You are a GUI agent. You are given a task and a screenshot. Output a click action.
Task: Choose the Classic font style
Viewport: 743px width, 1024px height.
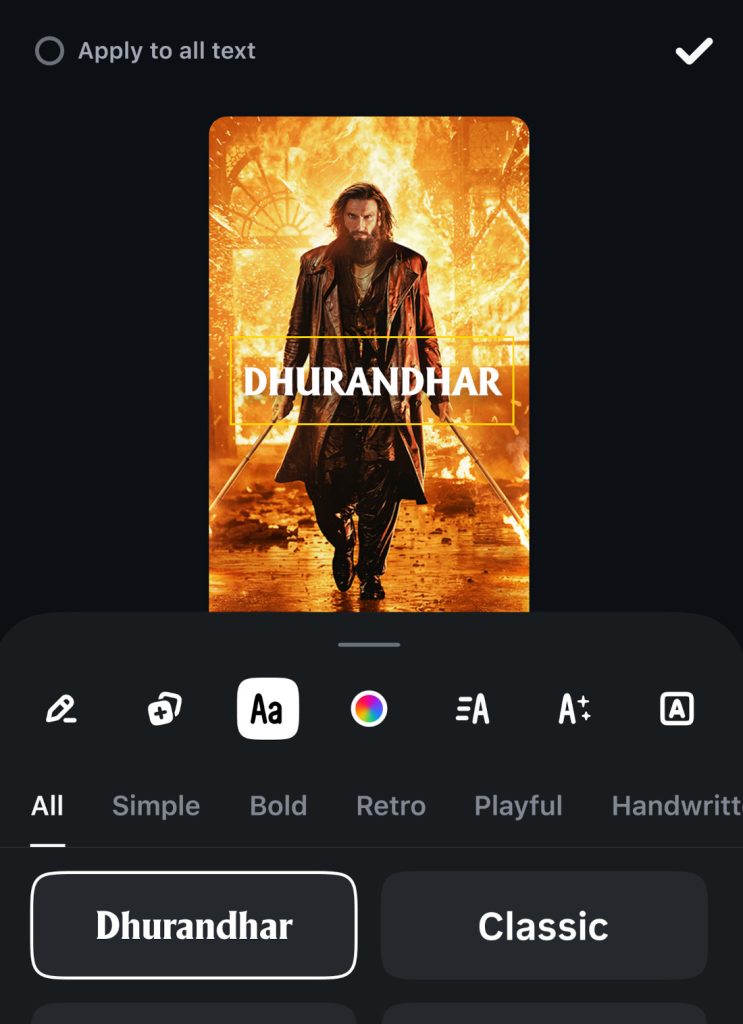point(544,926)
